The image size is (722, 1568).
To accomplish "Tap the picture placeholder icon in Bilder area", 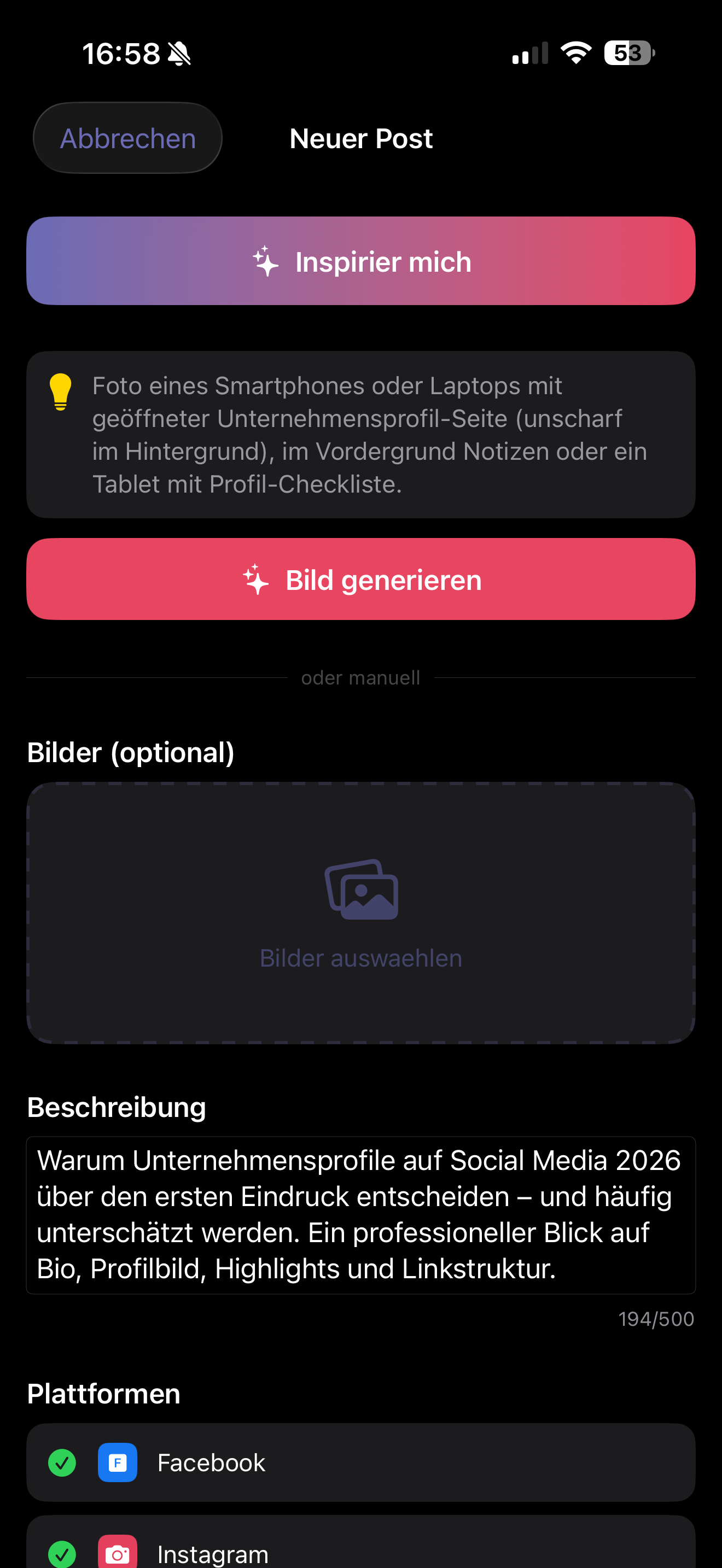I will coord(361,890).
